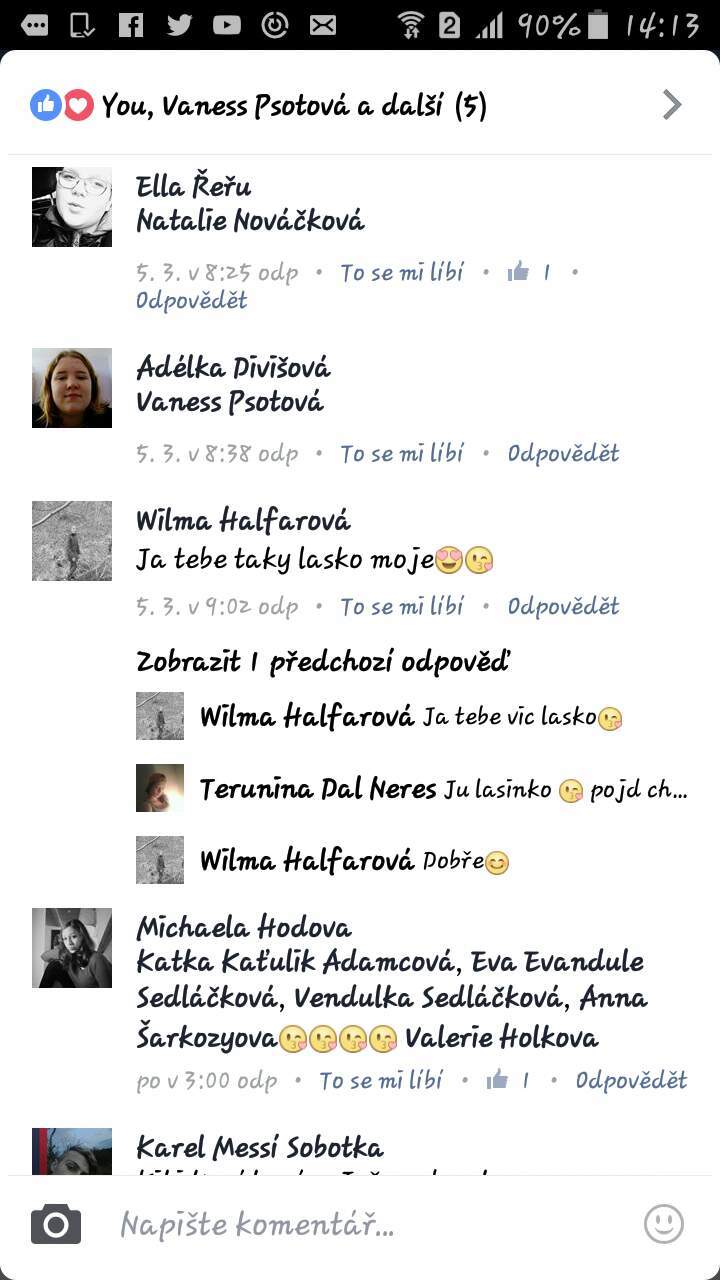Attach a photo with the camera icon
The width and height of the screenshot is (720, 1280).
coord(56,1224)
